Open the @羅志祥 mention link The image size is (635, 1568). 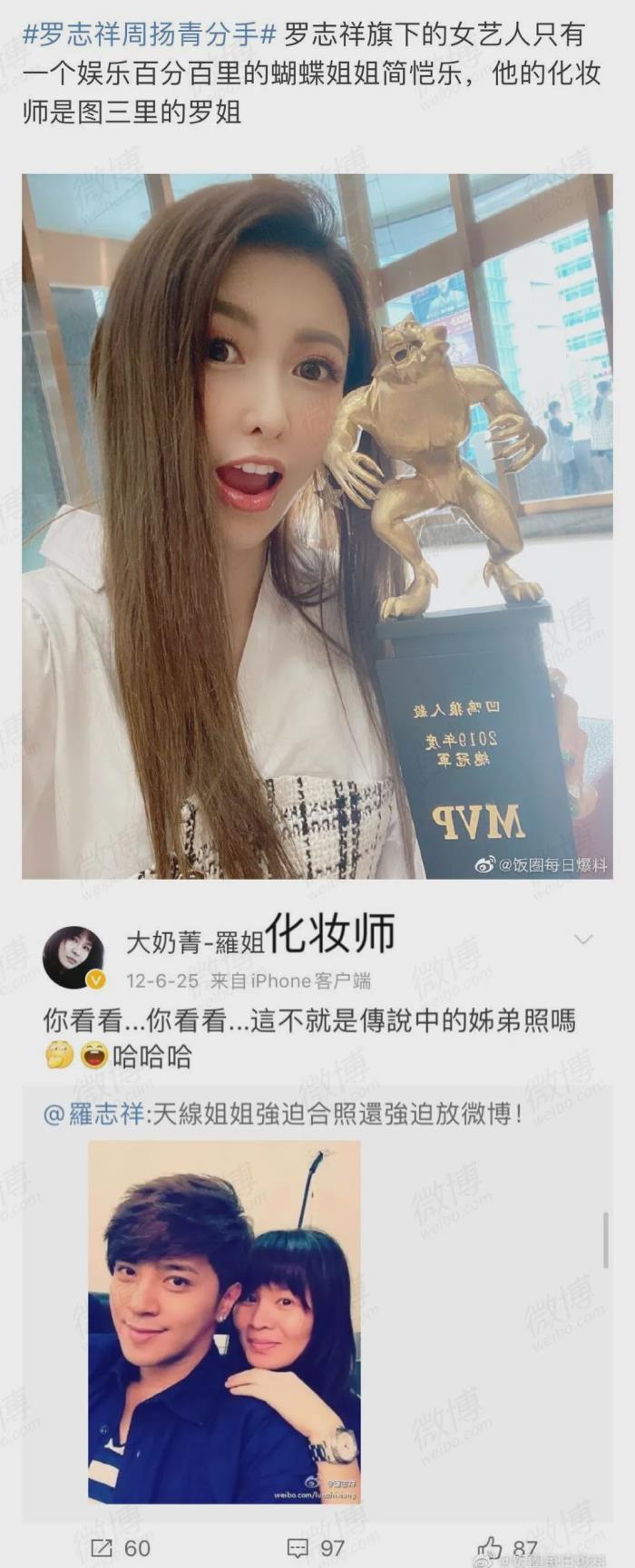click(93, 1115)
